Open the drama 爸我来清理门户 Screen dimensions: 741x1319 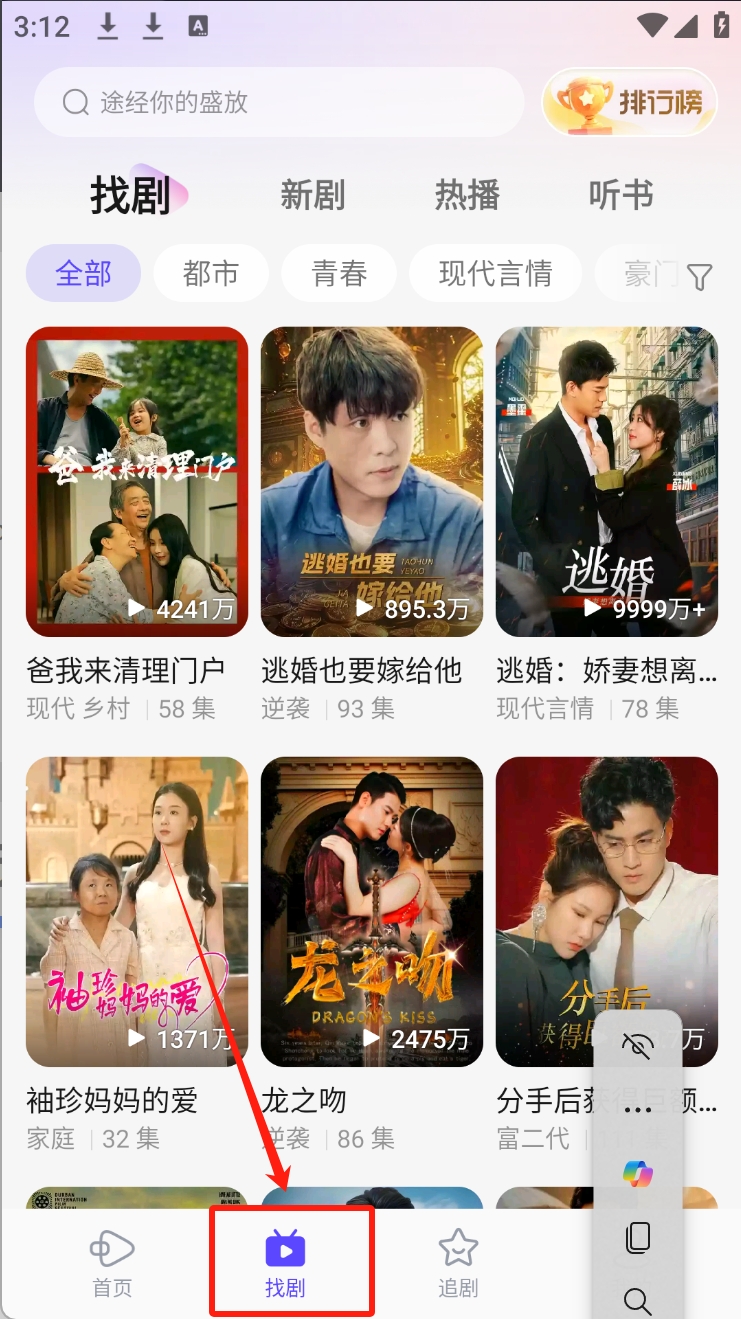(x=137, y=482)
